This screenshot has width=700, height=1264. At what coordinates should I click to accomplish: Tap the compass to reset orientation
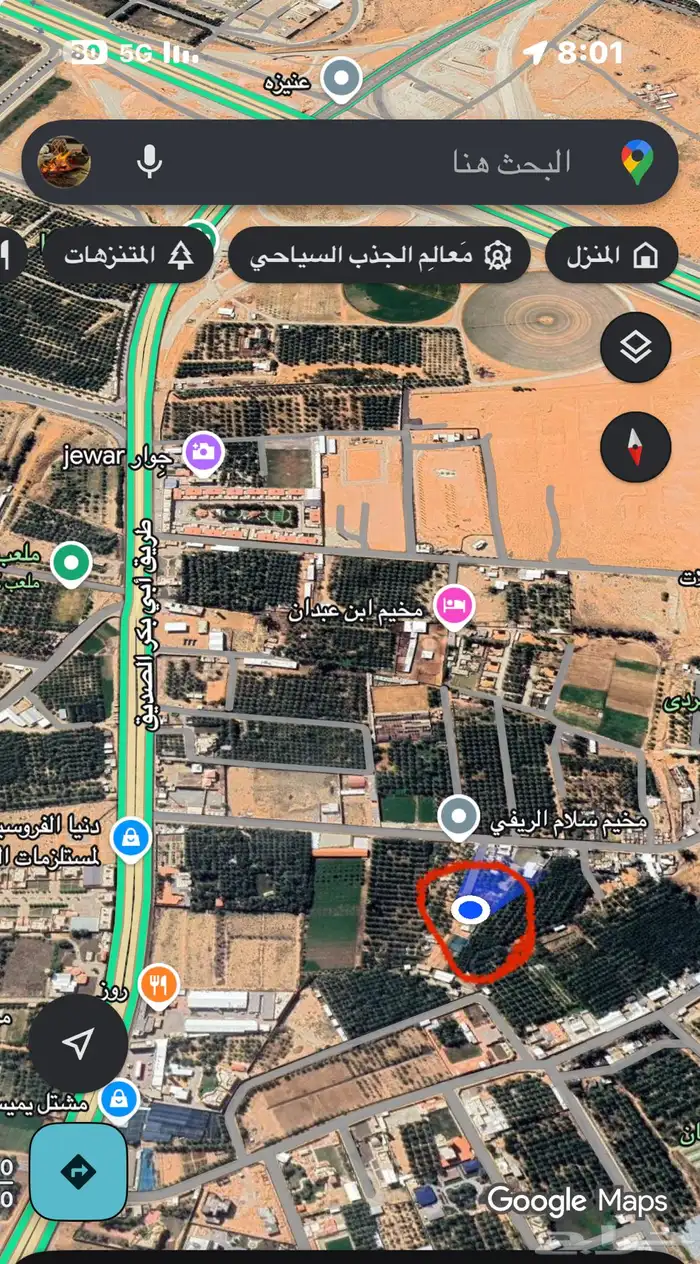tap(635, 447)
